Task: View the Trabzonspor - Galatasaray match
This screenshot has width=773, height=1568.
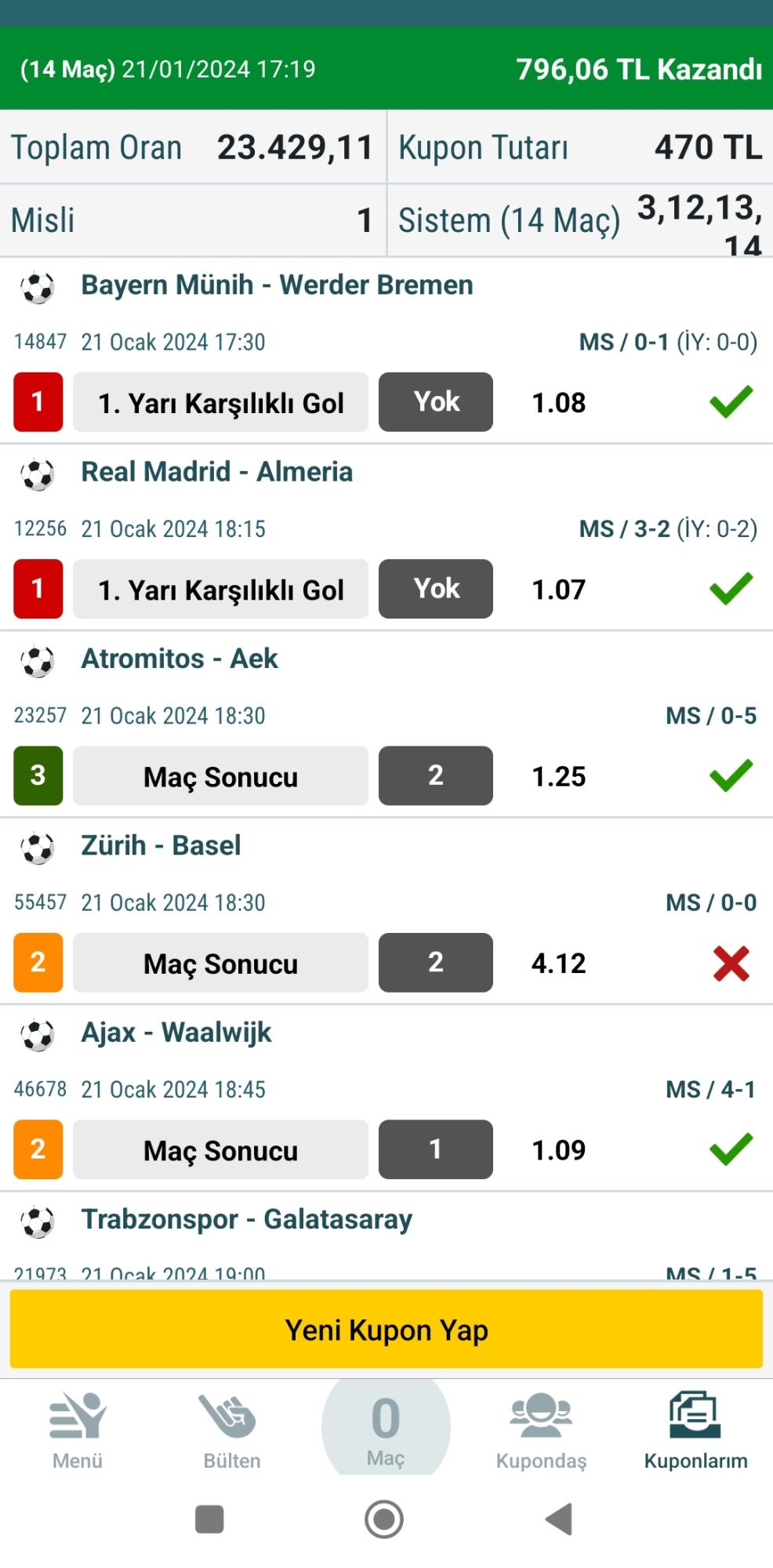Action: coord(246,1220)
